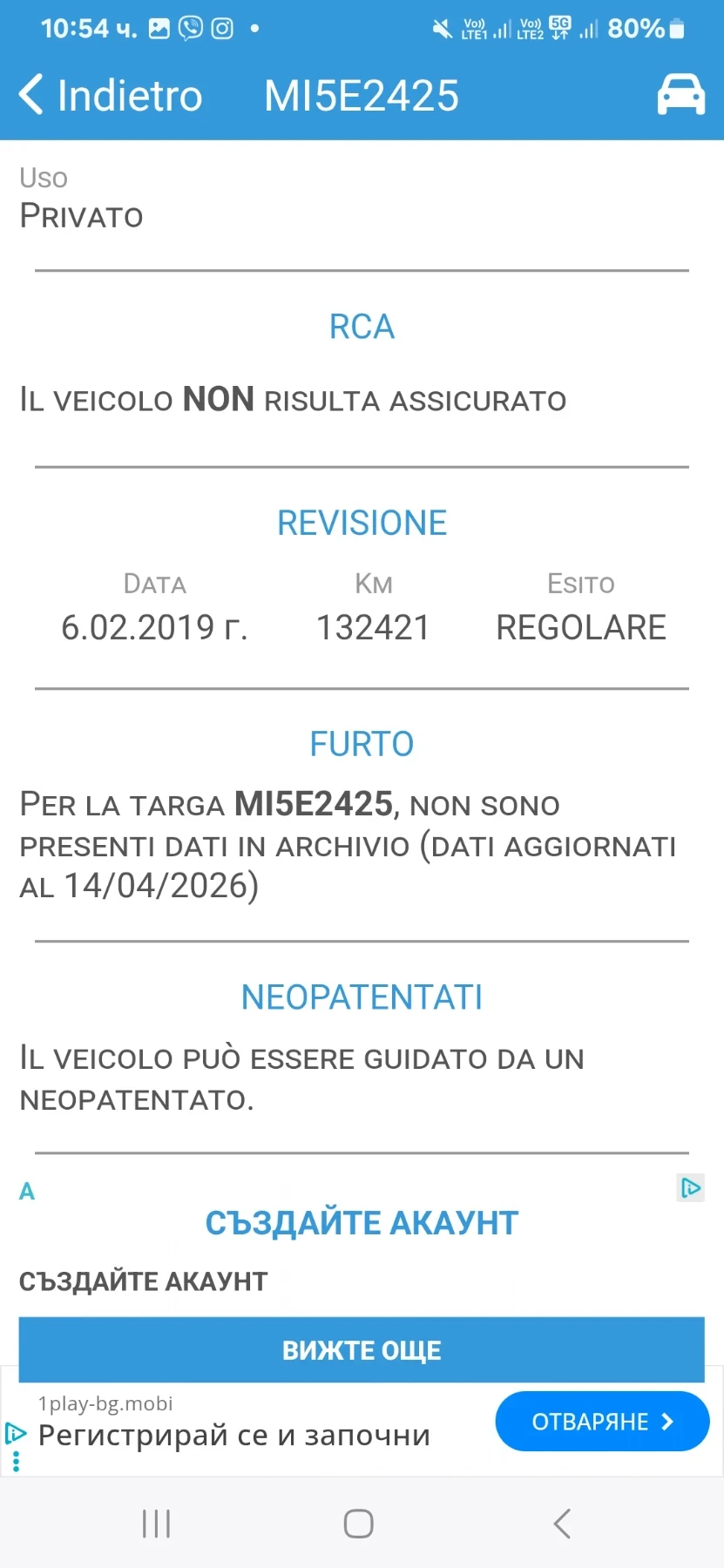Screen dimensions: 724x1568
Task: Tap the car icon in the header
Action: tap(680, 94)
